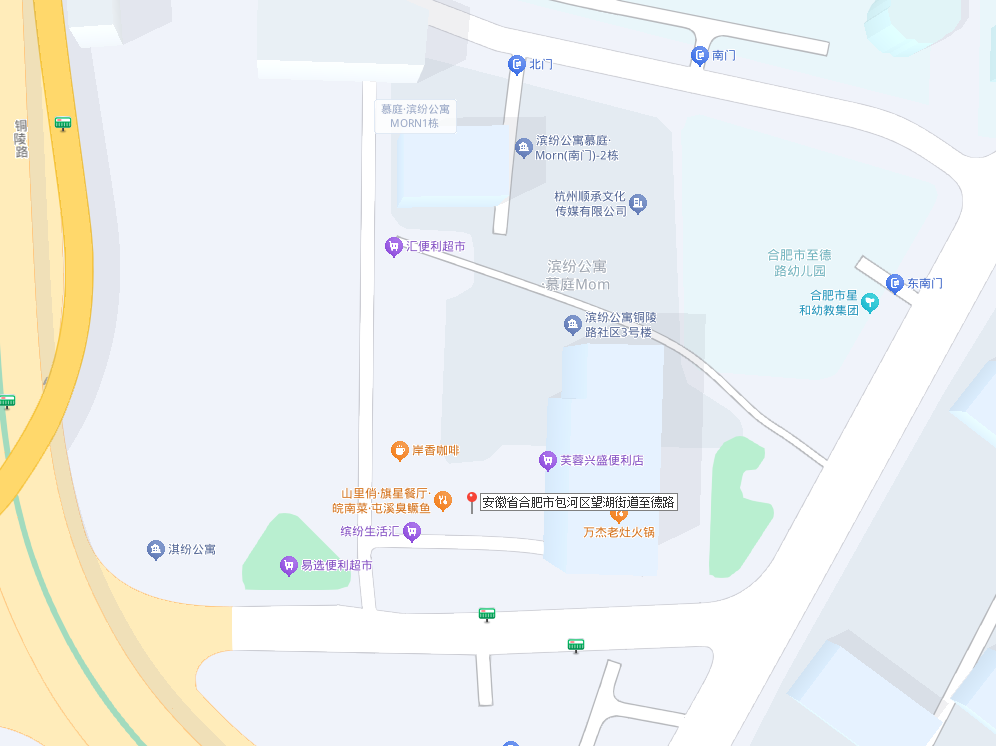Open the 万杰老灶火锅 restaurant marker
This screenshot has height=746, width=996.
[618, 516]
